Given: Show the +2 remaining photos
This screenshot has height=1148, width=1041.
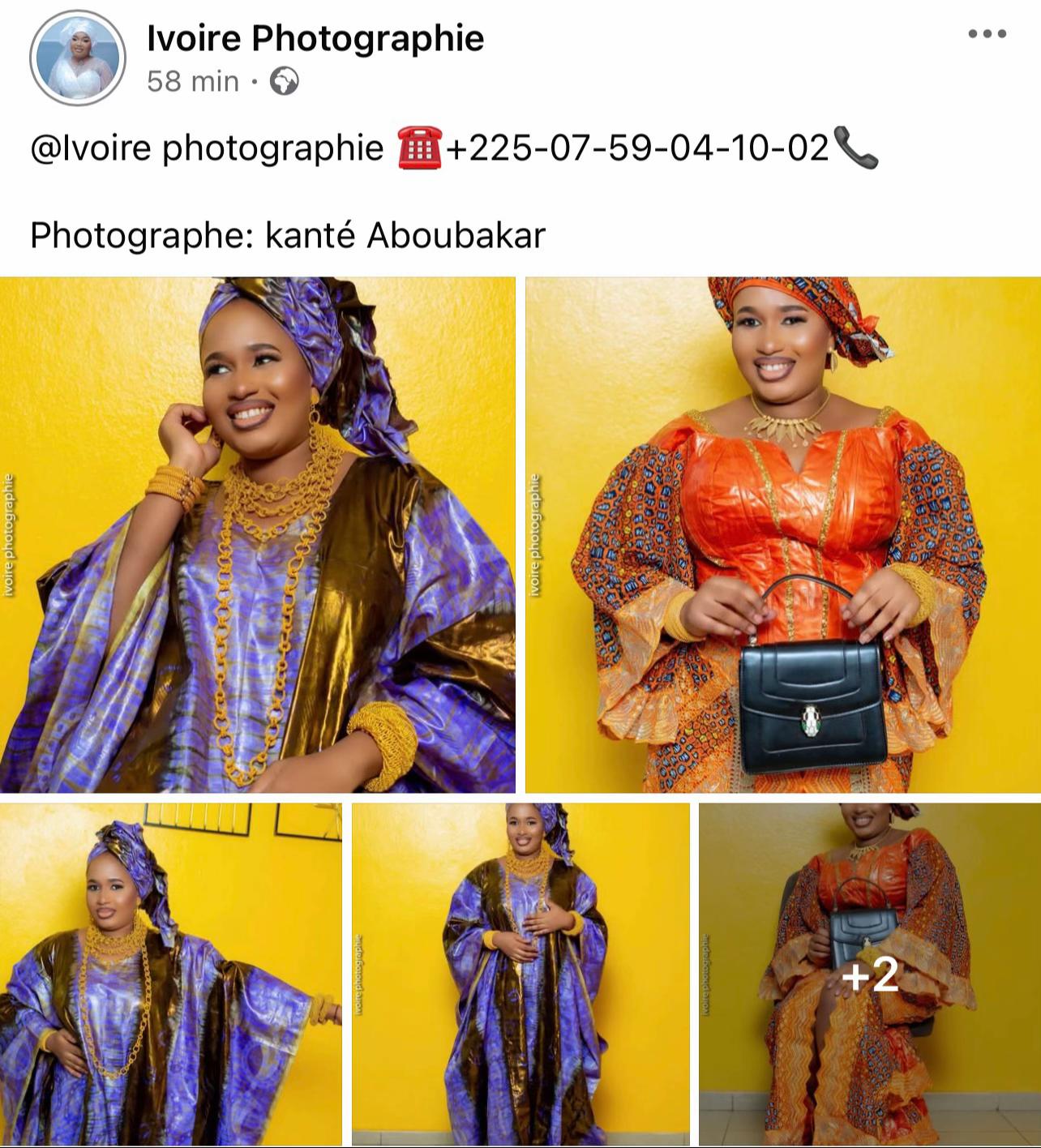Looking at the screenshot, I should pyautogui.click(x=870, y=974).
